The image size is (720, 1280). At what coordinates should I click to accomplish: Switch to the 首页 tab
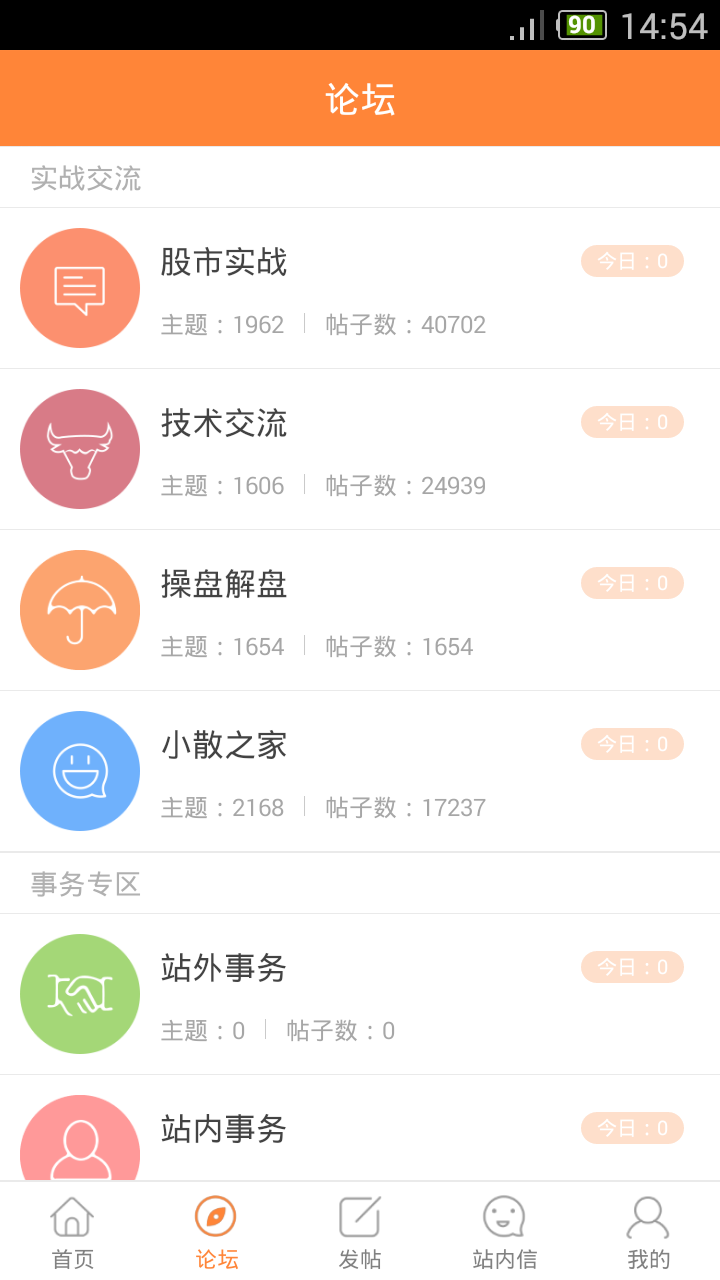[x=72, y=1232]
